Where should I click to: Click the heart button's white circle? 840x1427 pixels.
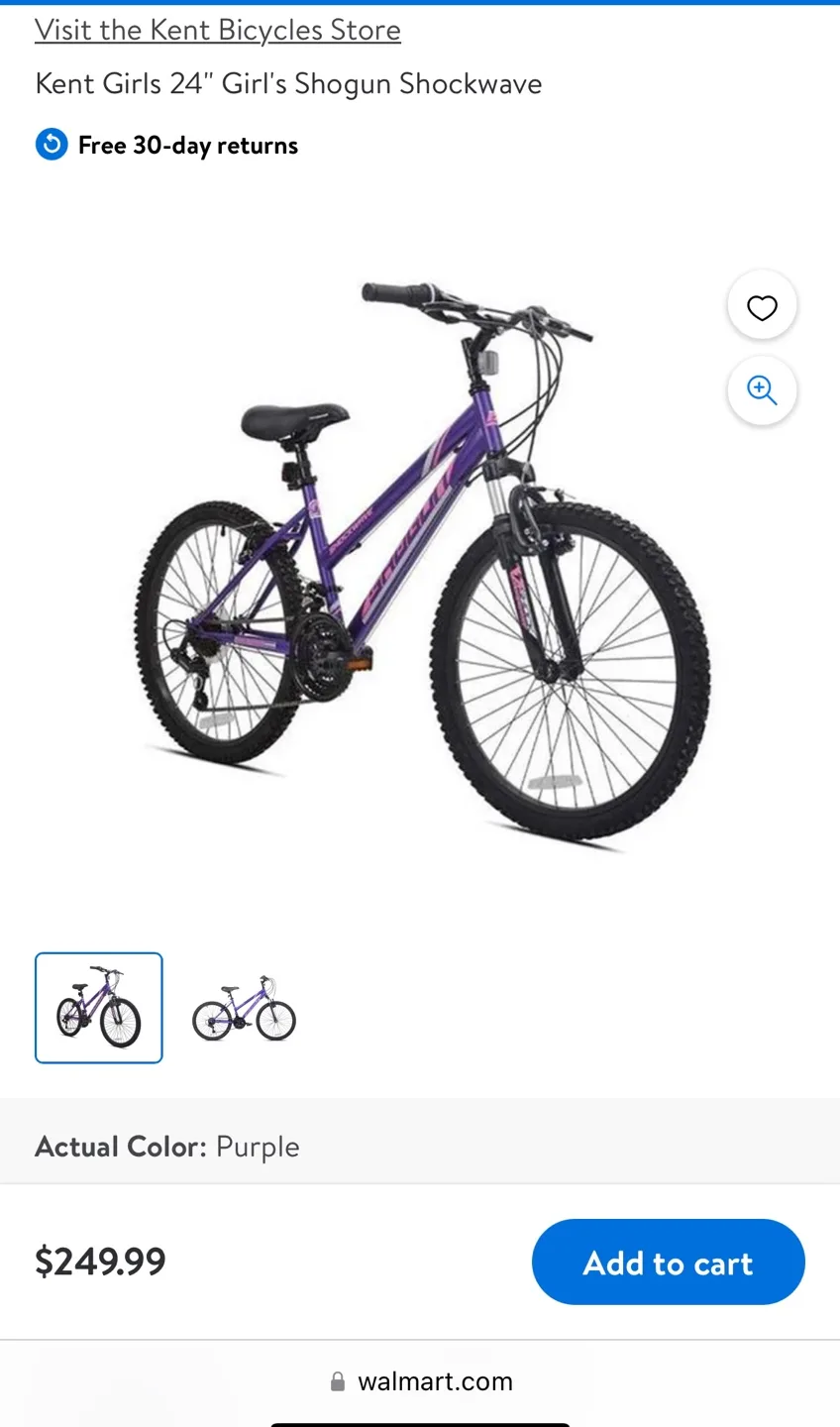[x=762, y=304]
